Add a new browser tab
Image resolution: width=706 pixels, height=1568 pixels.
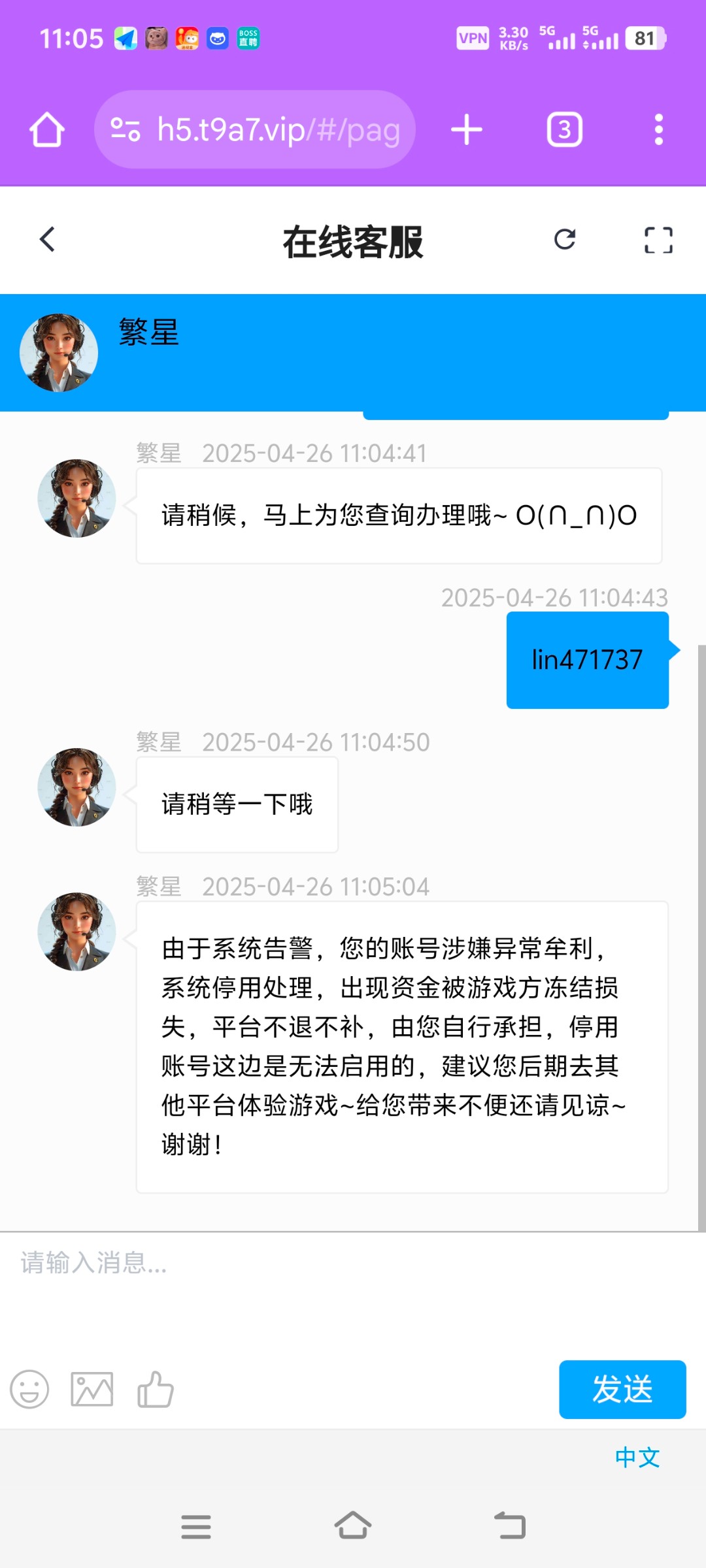coord(467,129)
